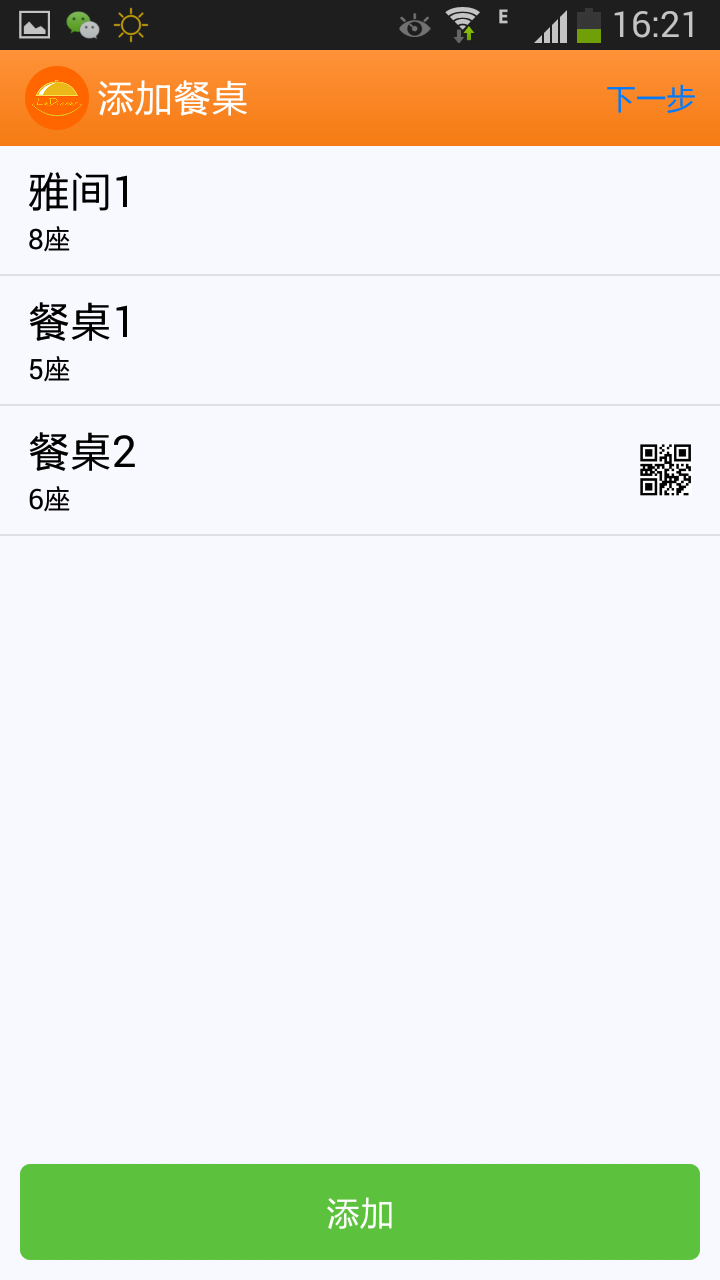Open the 餐桌2 row
This screenshot has width=720, height=1280.
tap(360, 471)
